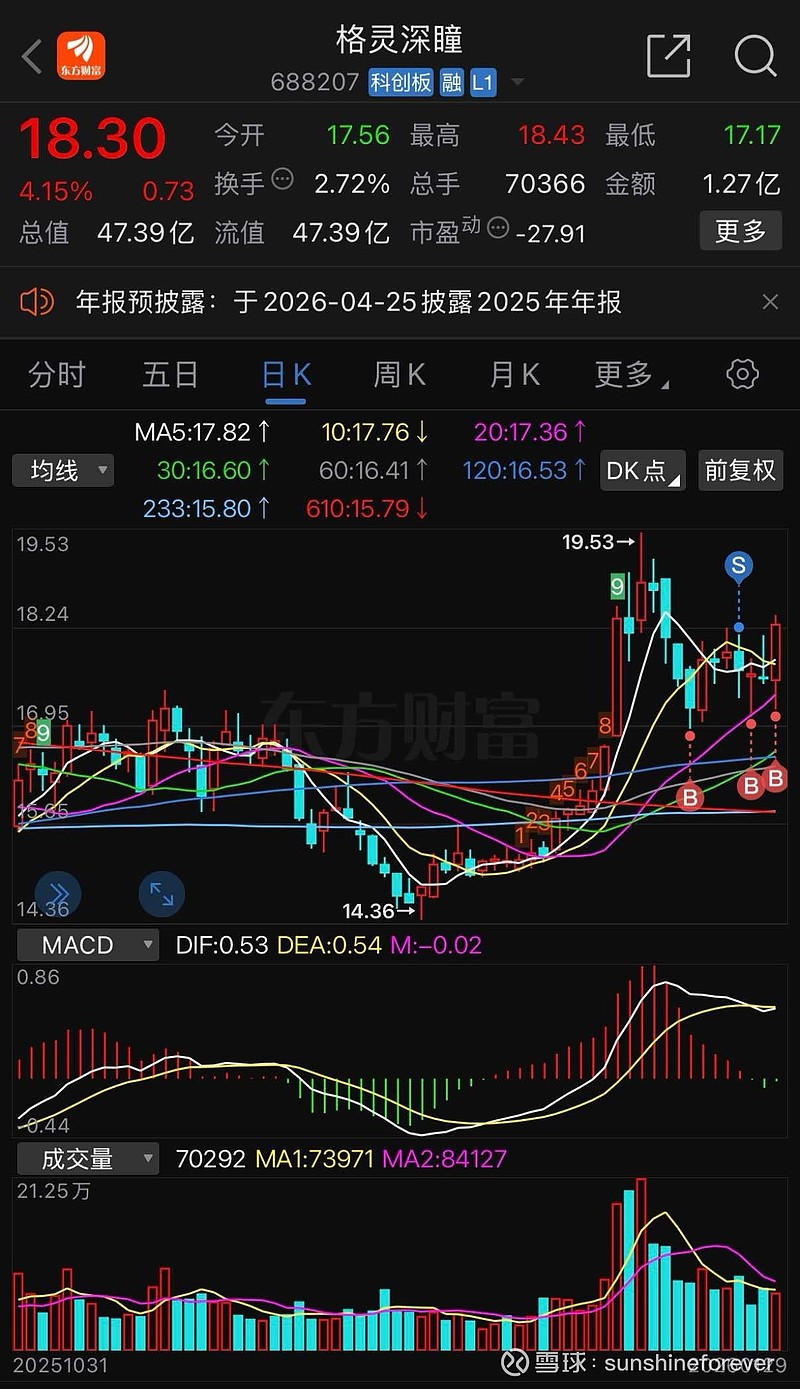Go back using the arrow
Screen dimensions: 800x1389
point(32,56)
